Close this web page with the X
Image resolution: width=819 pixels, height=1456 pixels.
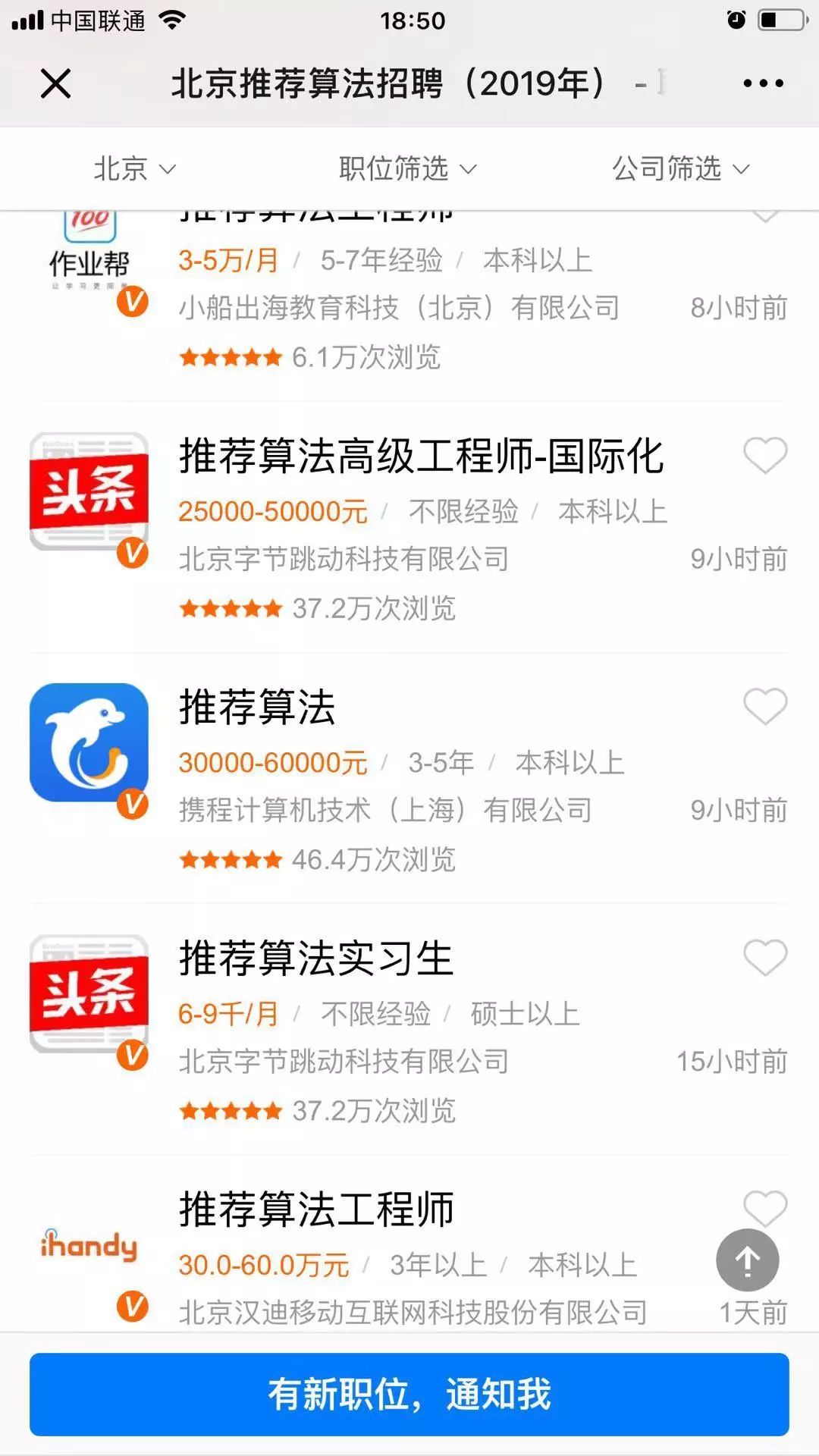click(x=55, y=83)
